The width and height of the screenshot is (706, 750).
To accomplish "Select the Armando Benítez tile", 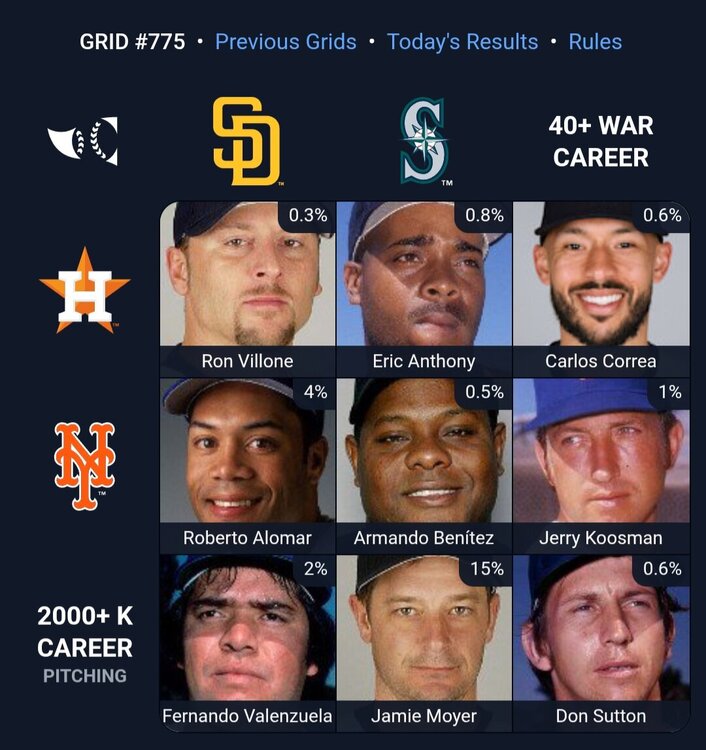I will click(424, 465).
